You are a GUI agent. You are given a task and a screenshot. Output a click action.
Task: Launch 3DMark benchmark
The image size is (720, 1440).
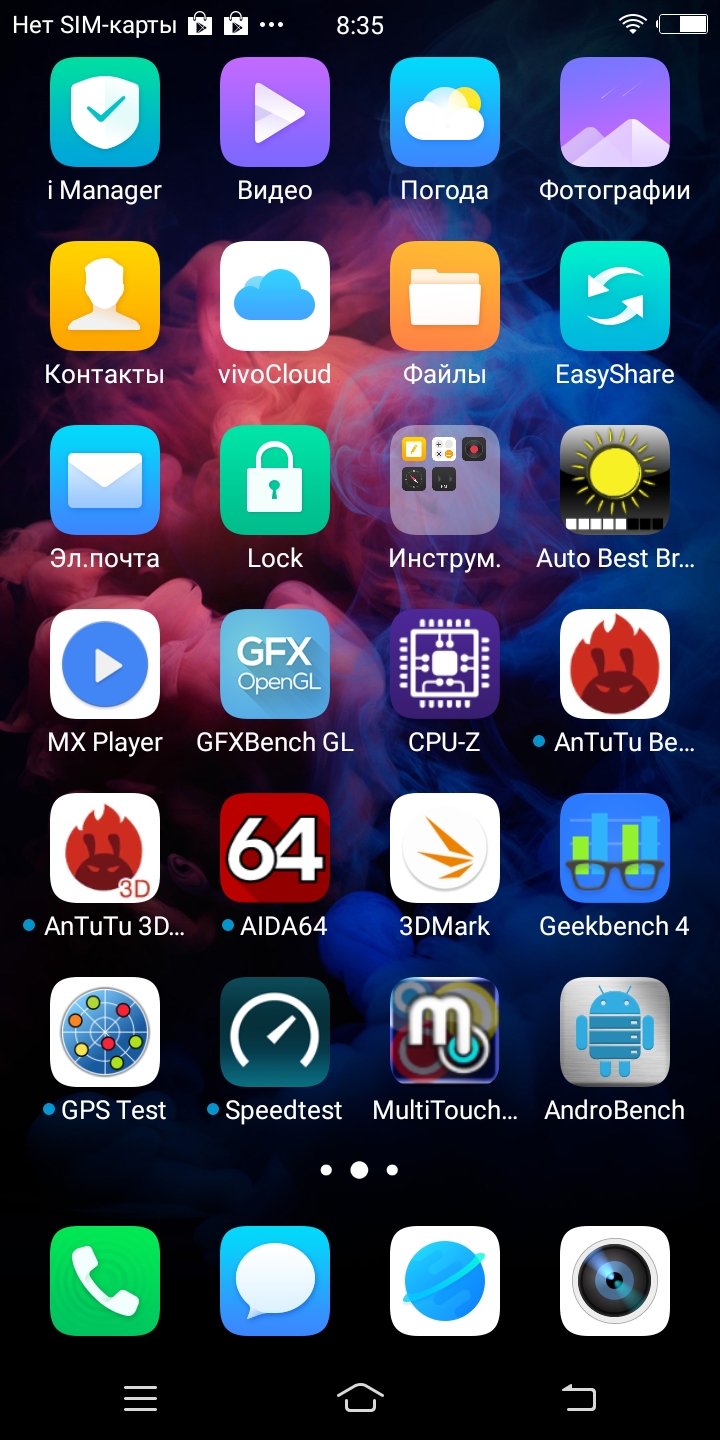click(x=445, y=848)
